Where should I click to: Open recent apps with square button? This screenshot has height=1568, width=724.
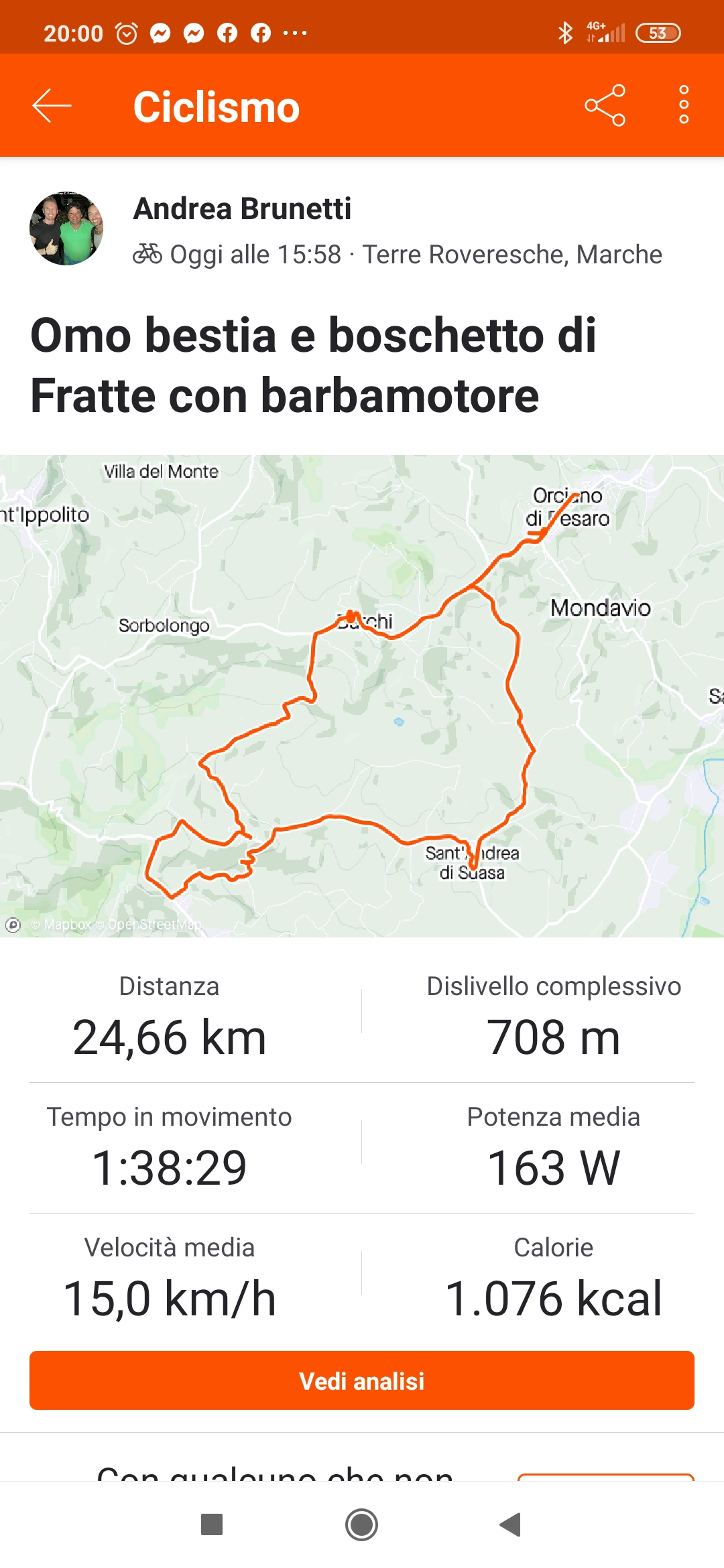point(212,1524)
